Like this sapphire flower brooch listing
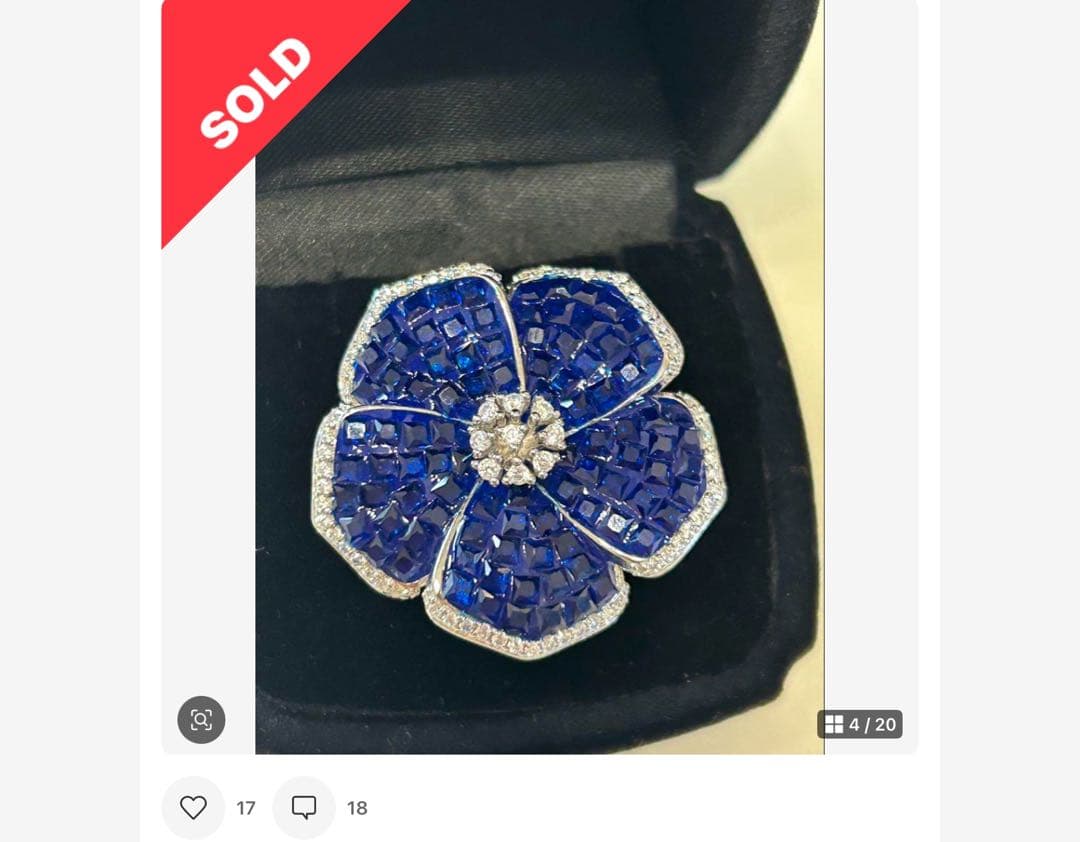 pyautogui.click(x=193, y=807)
